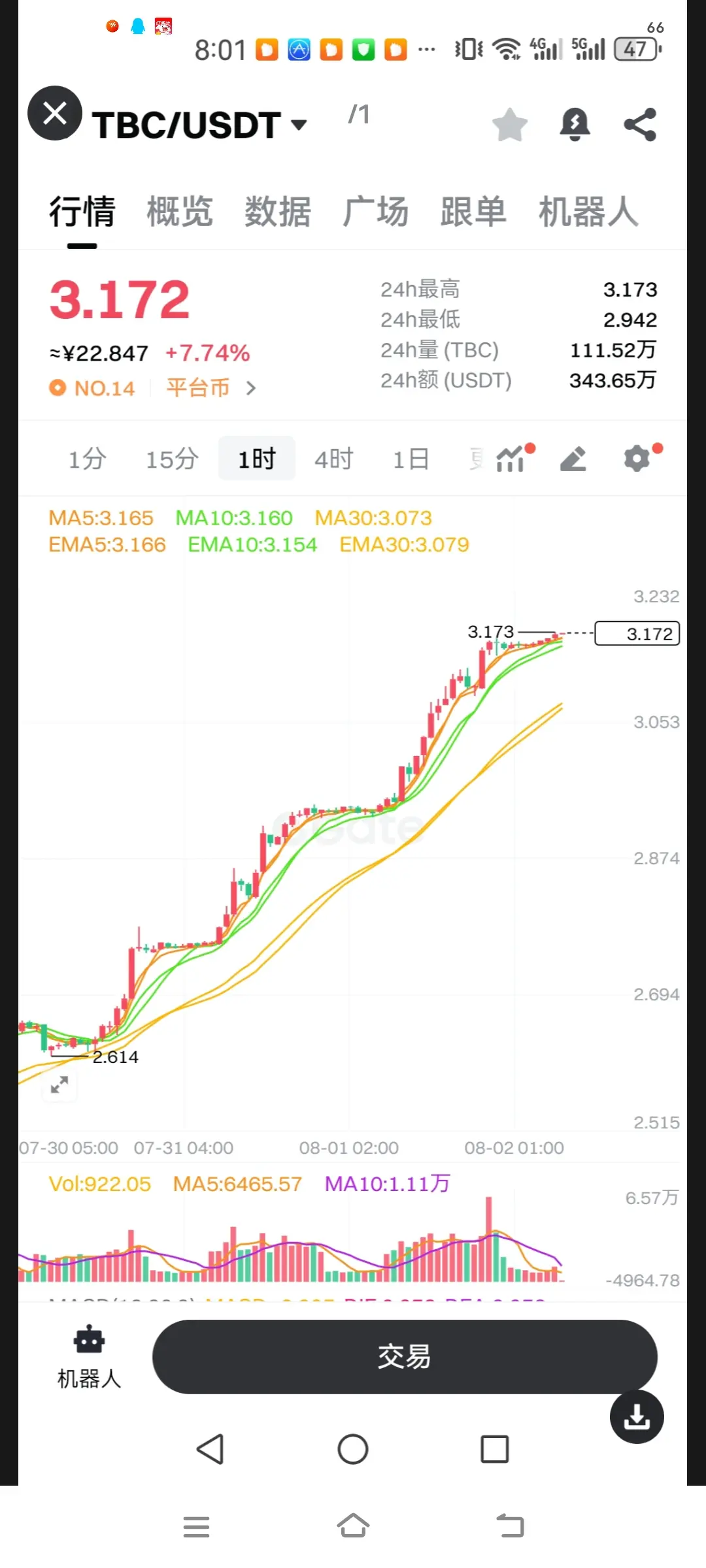This screenshot has width=706, height=1568.
Task: Open chart settings gear
Action: pos(637,459)
